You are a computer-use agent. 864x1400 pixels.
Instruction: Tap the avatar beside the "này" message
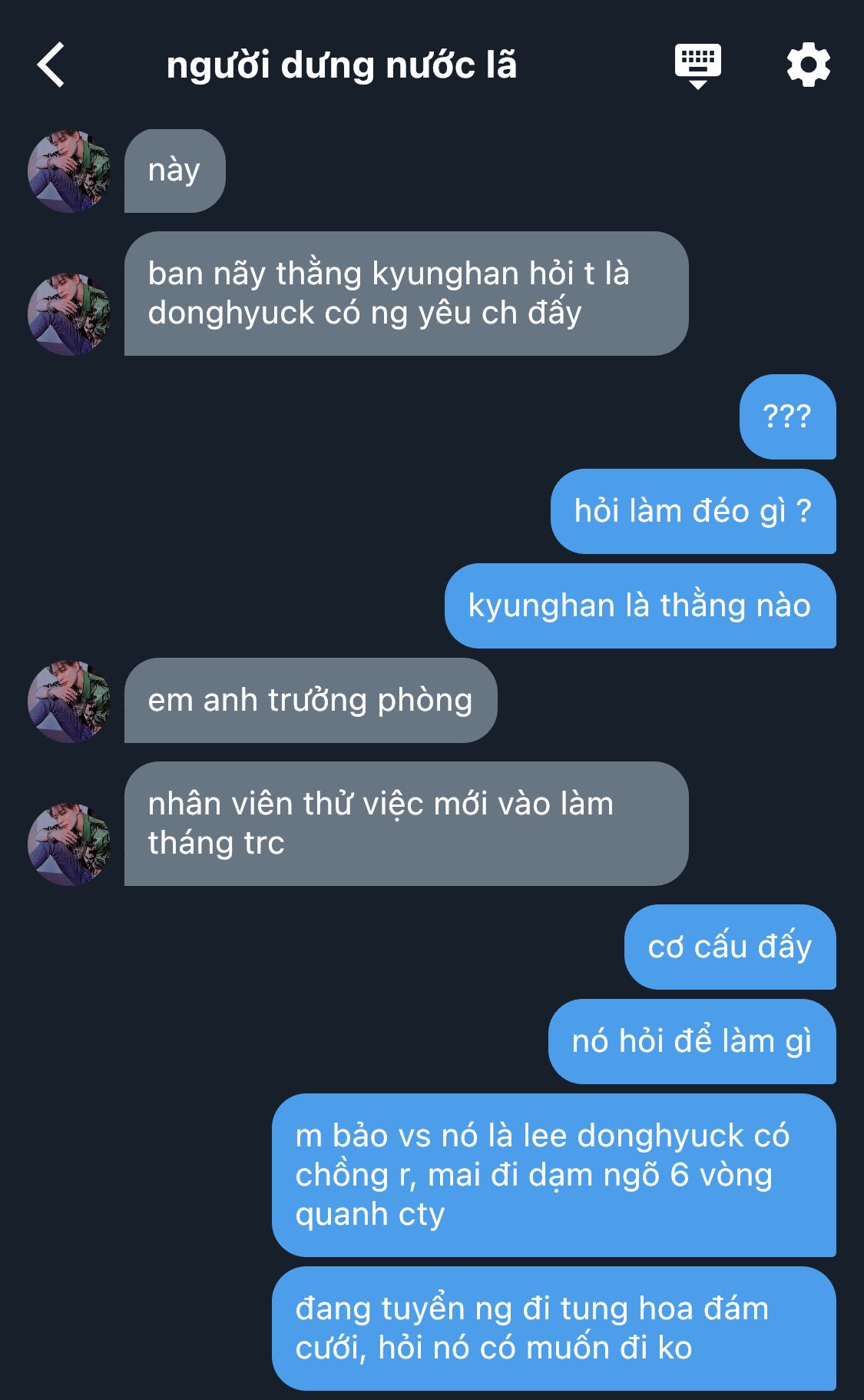[x=69, y=171]
